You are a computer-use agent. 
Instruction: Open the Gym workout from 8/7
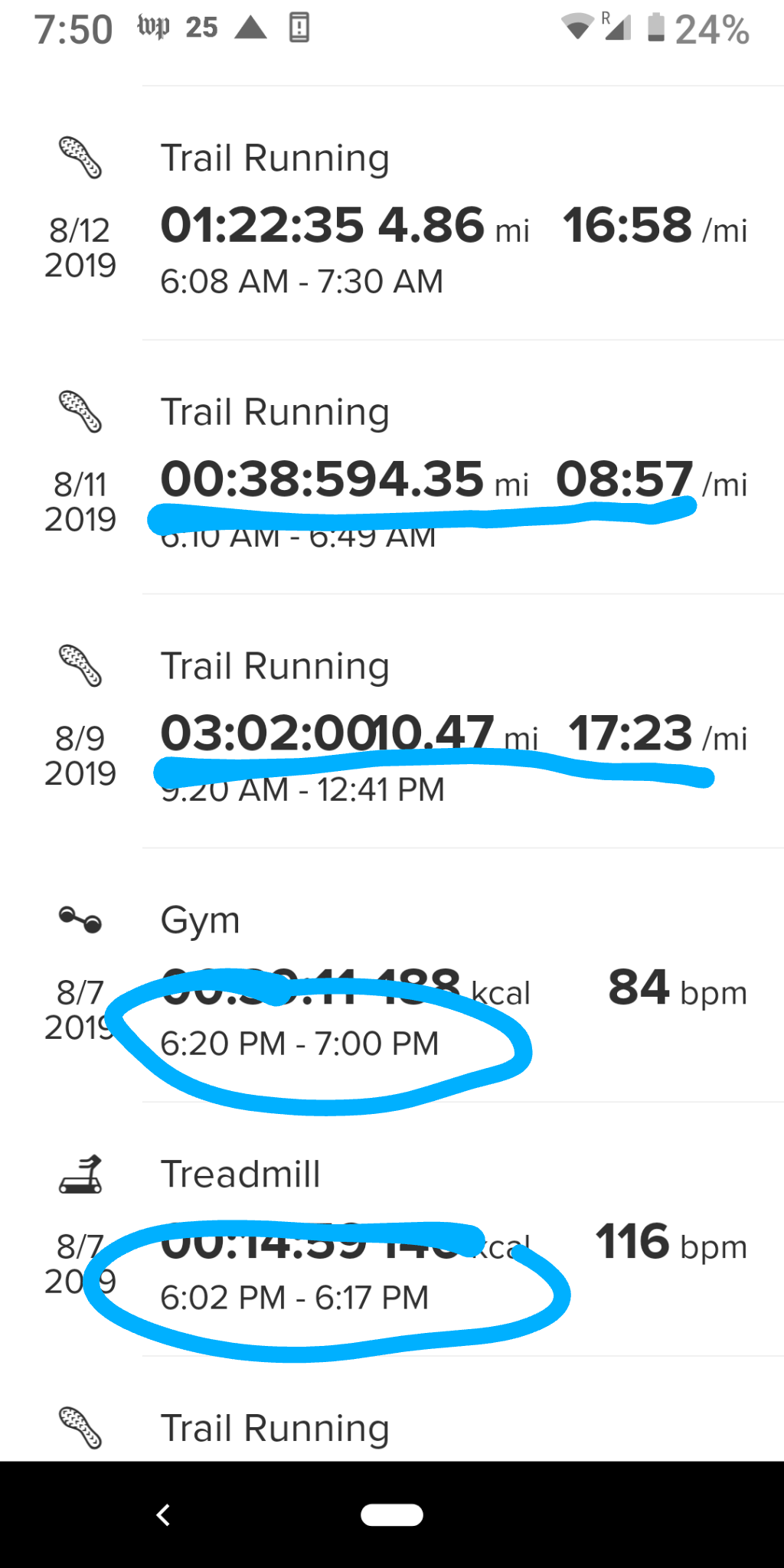coord(392,975)
